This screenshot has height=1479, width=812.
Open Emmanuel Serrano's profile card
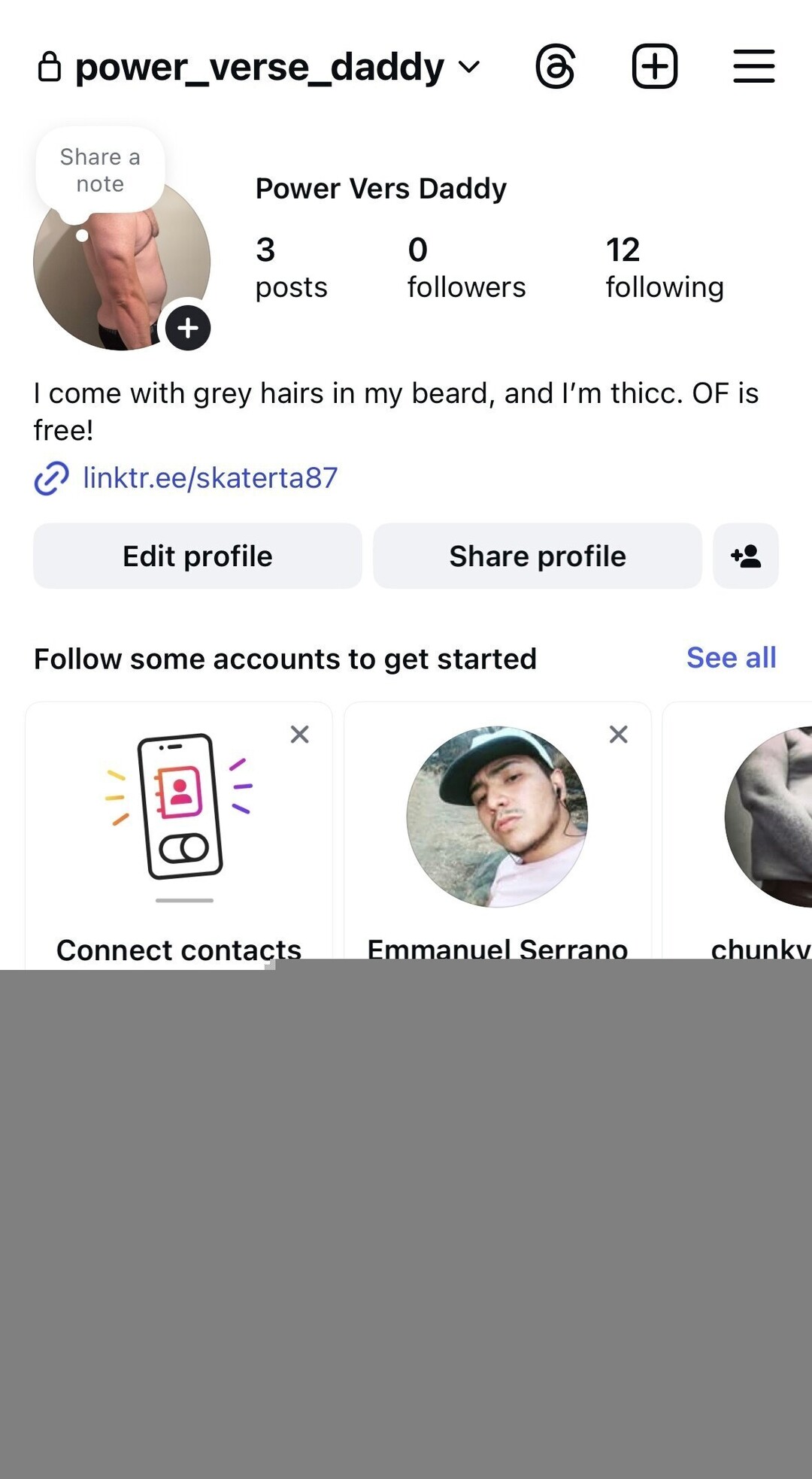click(x=497, y=817)
